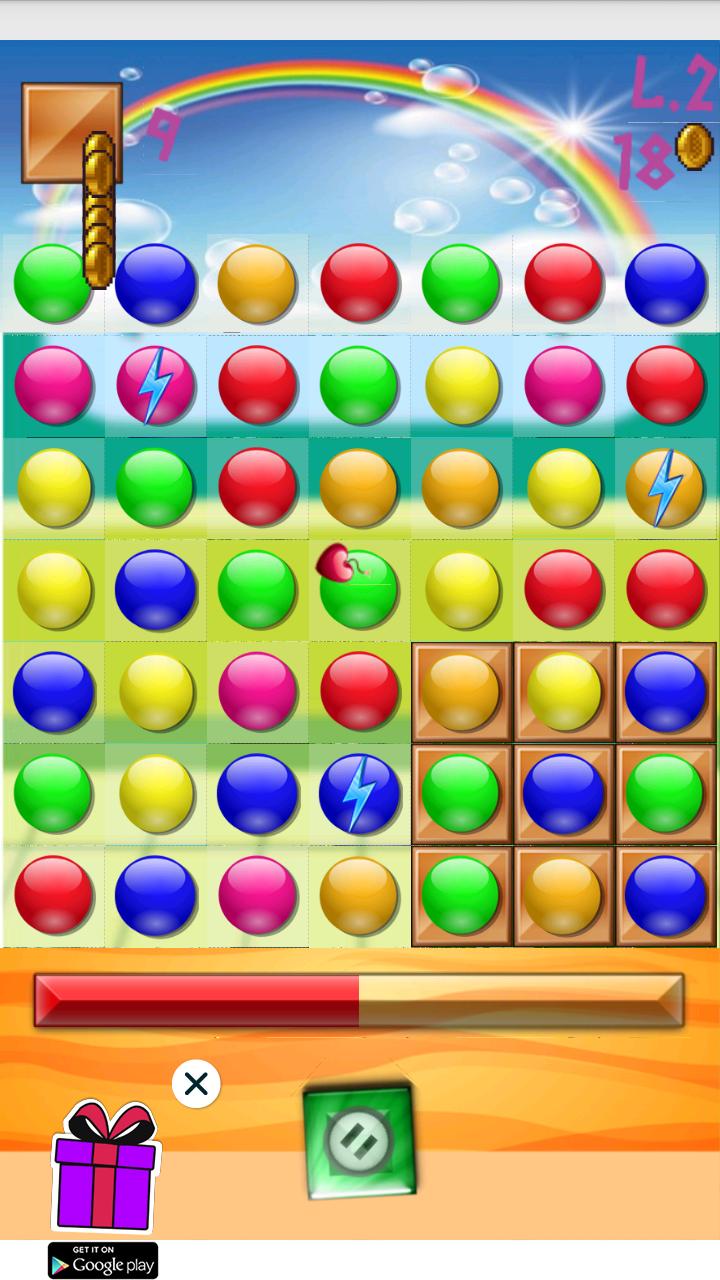Viewport: 720px width, 1280px height.
Task: Pop the red ball in the top row
Action: 359,283
